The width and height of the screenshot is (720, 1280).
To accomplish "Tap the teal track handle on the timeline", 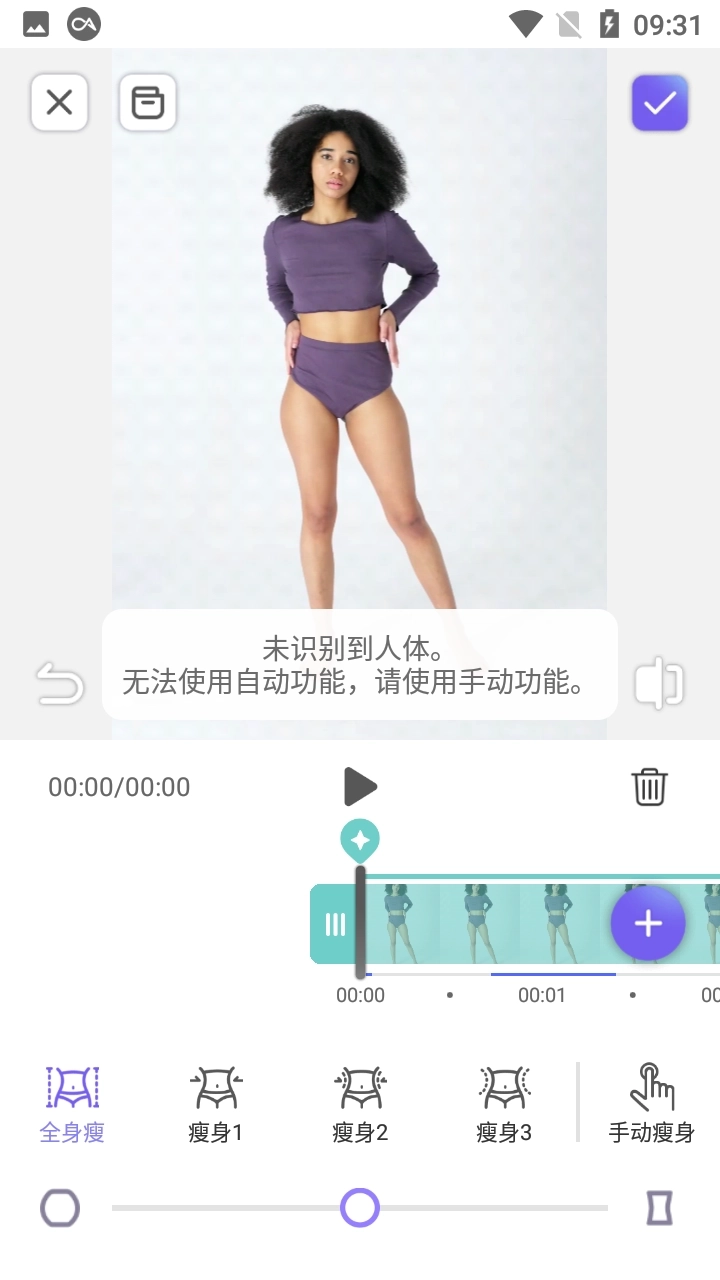I will (x=335, y=923).
